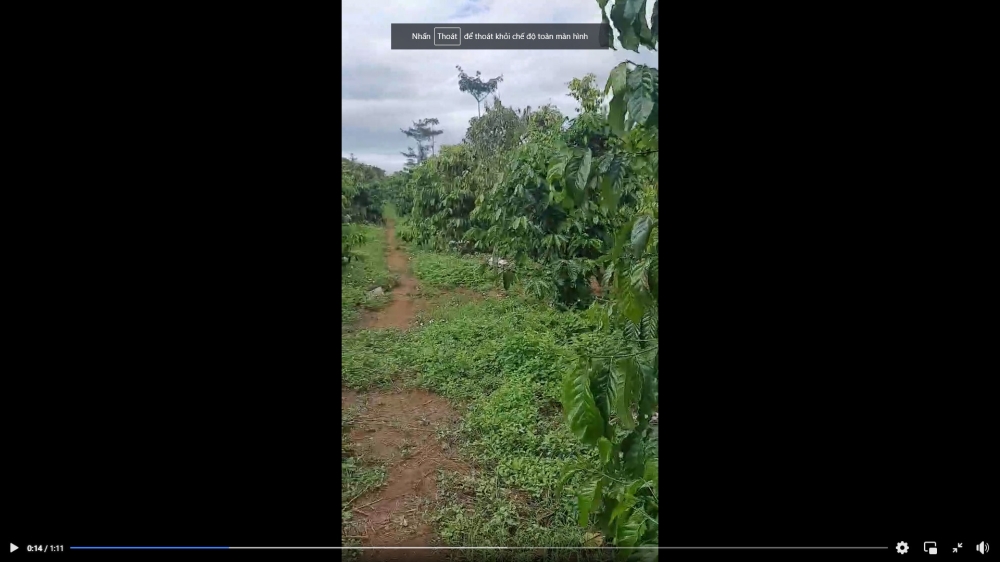Image resolution: width=1000 pixels, height=562 pixels.
Task: Enable picture-in-picture mode
Action: [x=930, y=548]
